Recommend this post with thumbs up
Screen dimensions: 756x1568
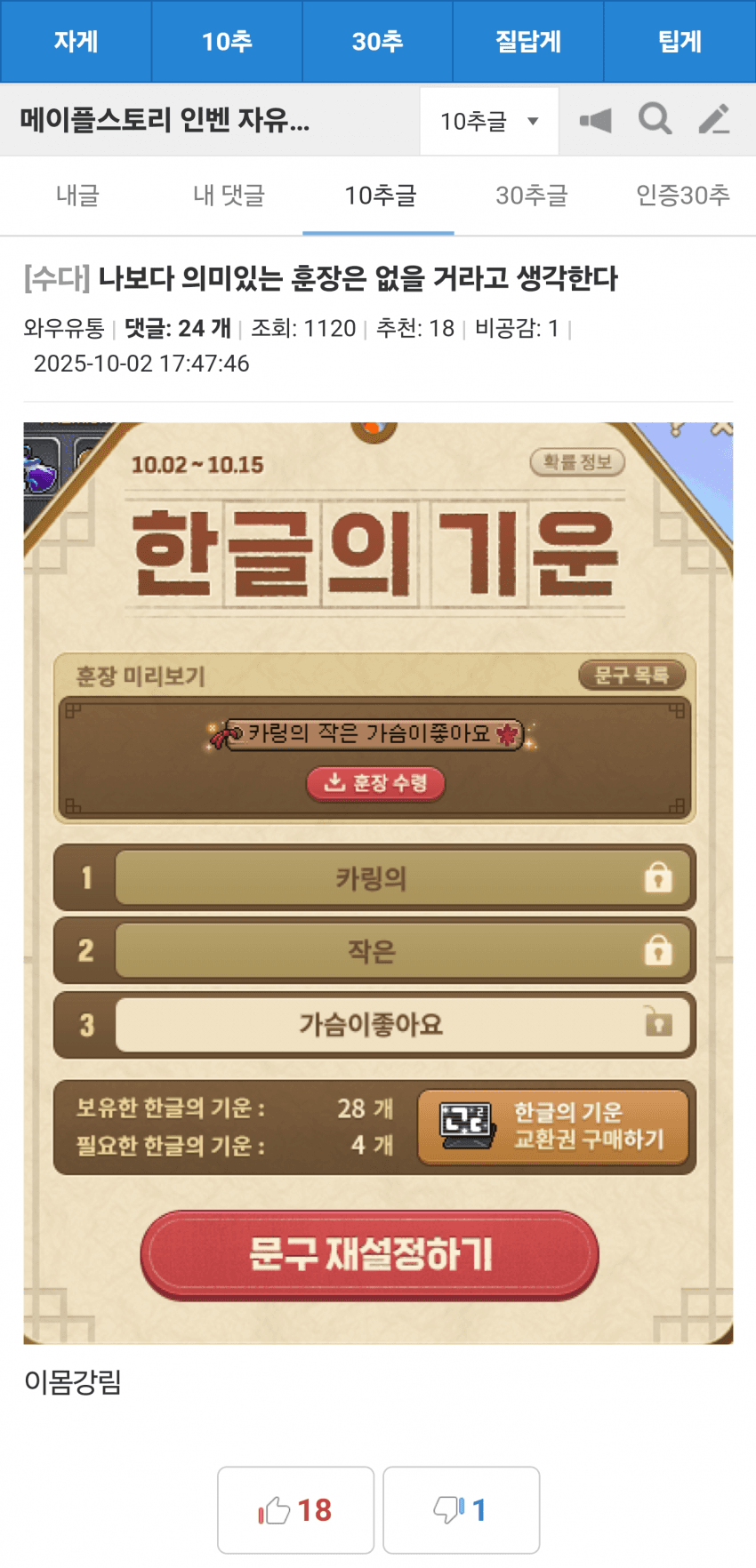(x=295, y=1509)
